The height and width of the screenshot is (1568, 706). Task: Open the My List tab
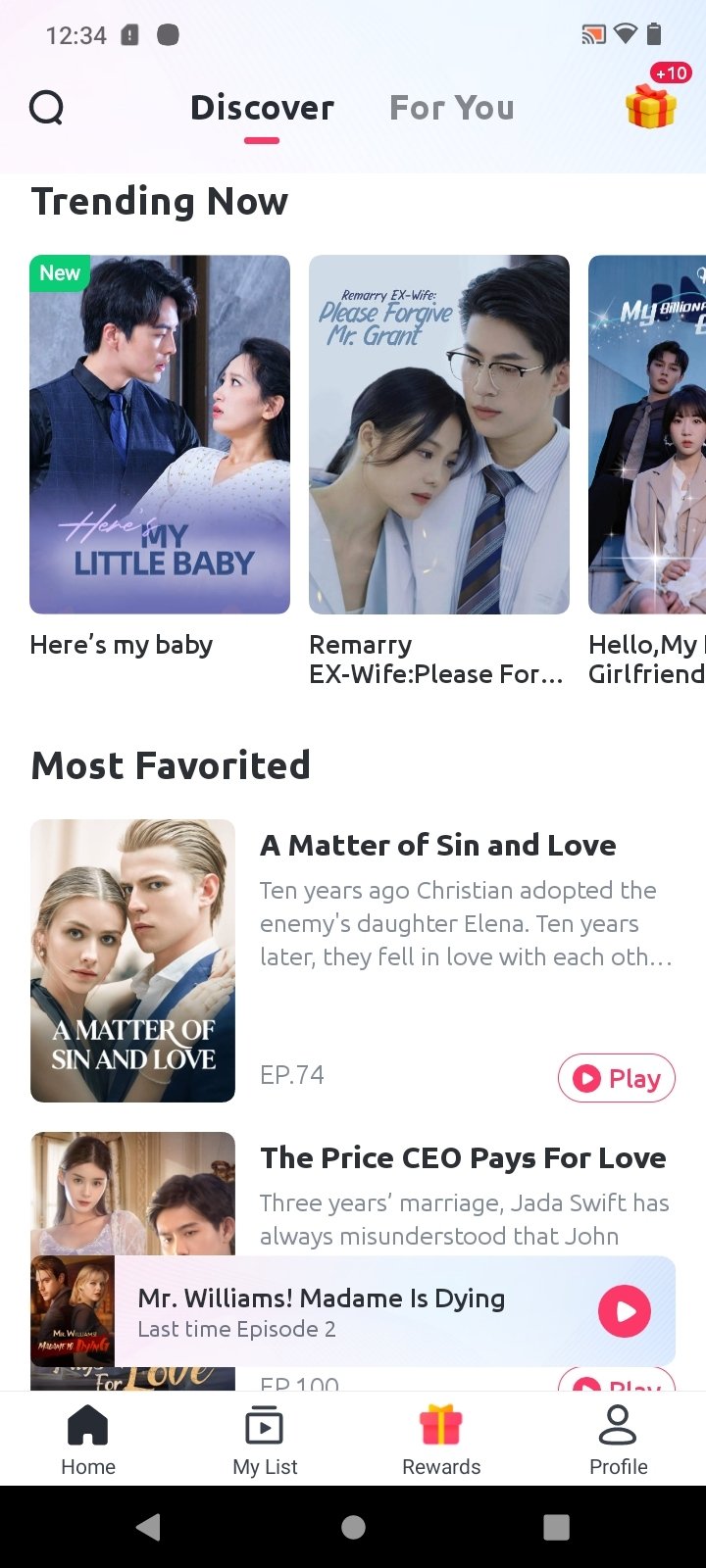click(265, 1439)
